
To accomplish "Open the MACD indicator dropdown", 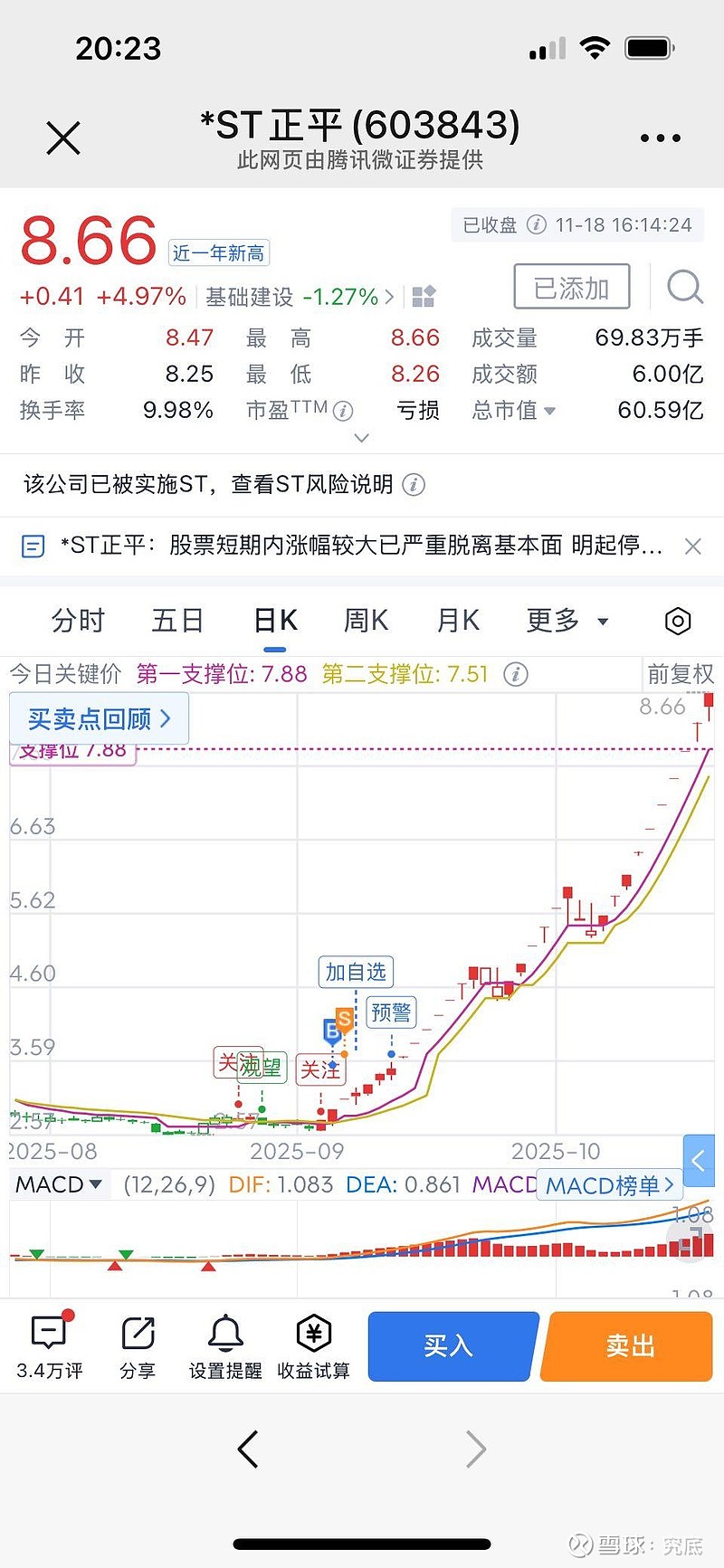I will [59, 1183].
